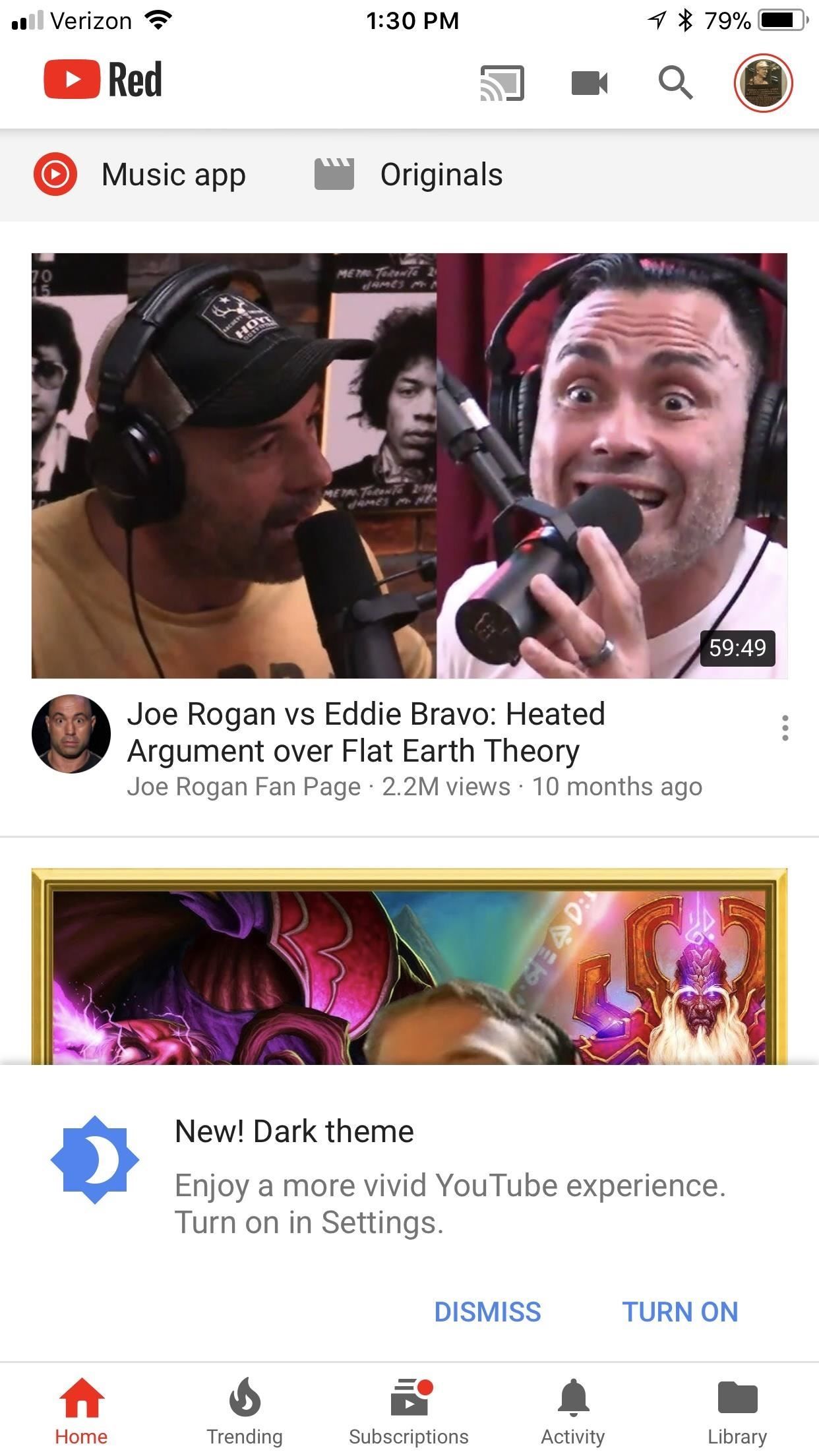
Task: Open the Music app shortcut
Action: [x=140, y=175]
